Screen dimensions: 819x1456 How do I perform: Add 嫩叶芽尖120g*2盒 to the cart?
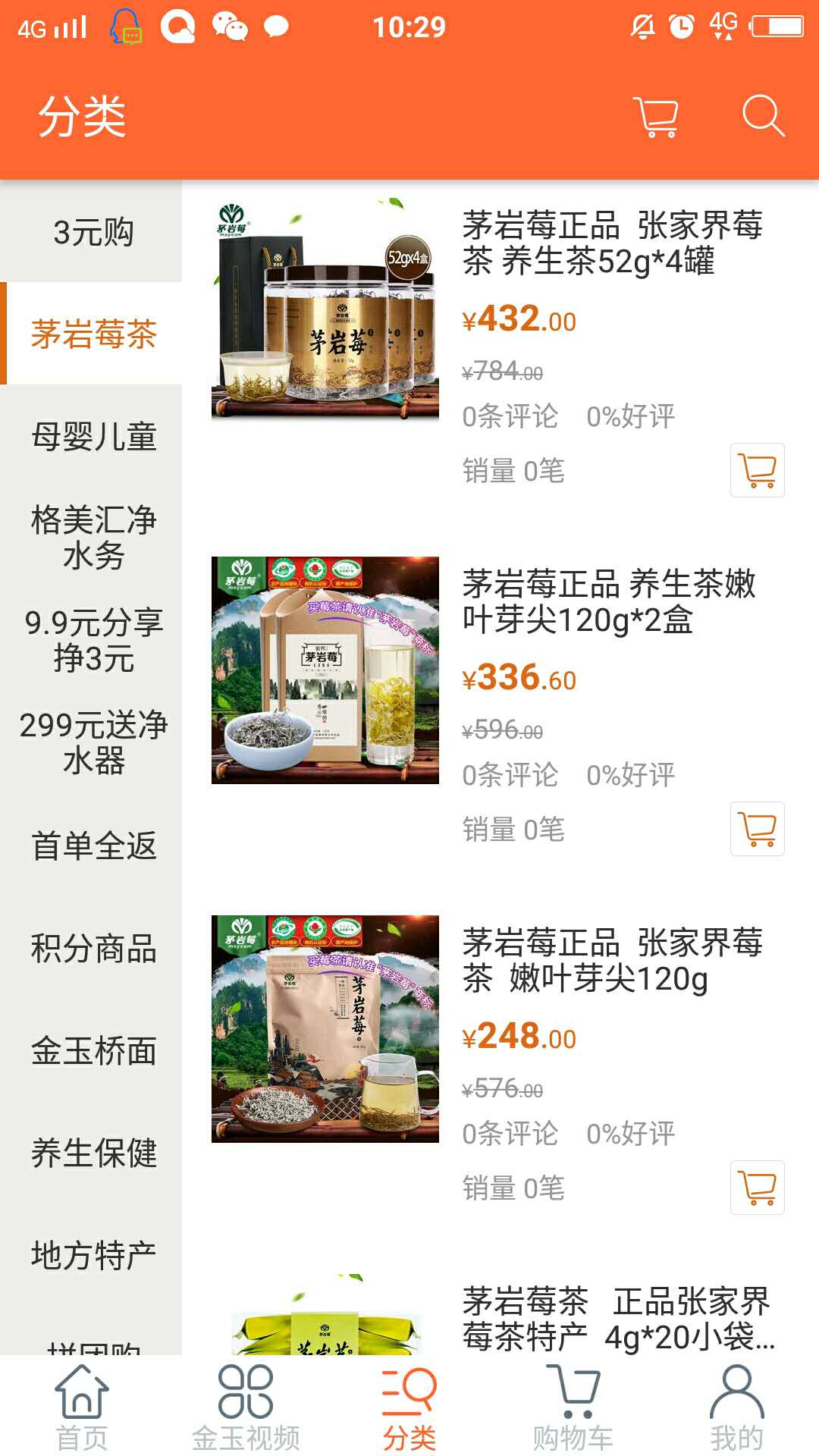tap(757, 829)
